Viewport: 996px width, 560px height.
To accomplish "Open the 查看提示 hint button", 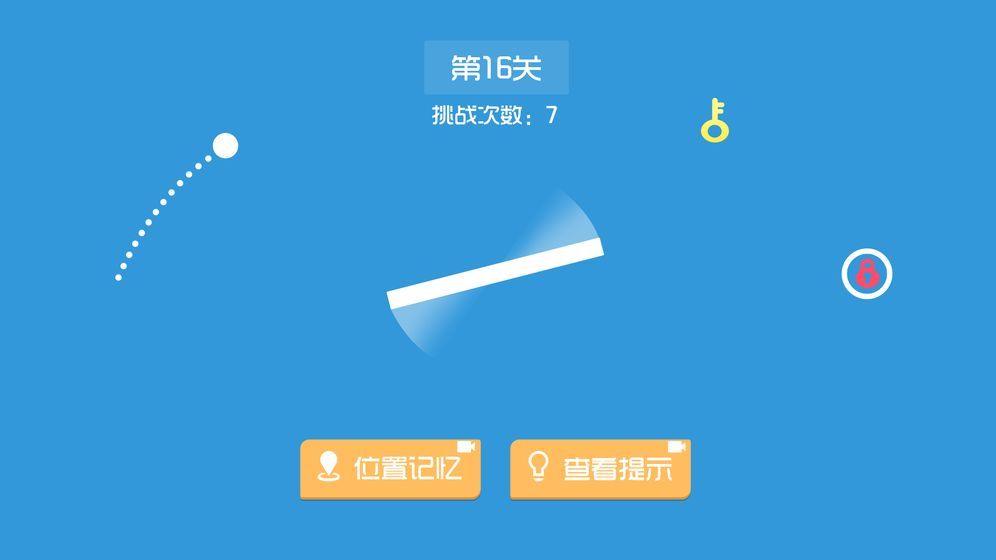I will pos(600,468).
